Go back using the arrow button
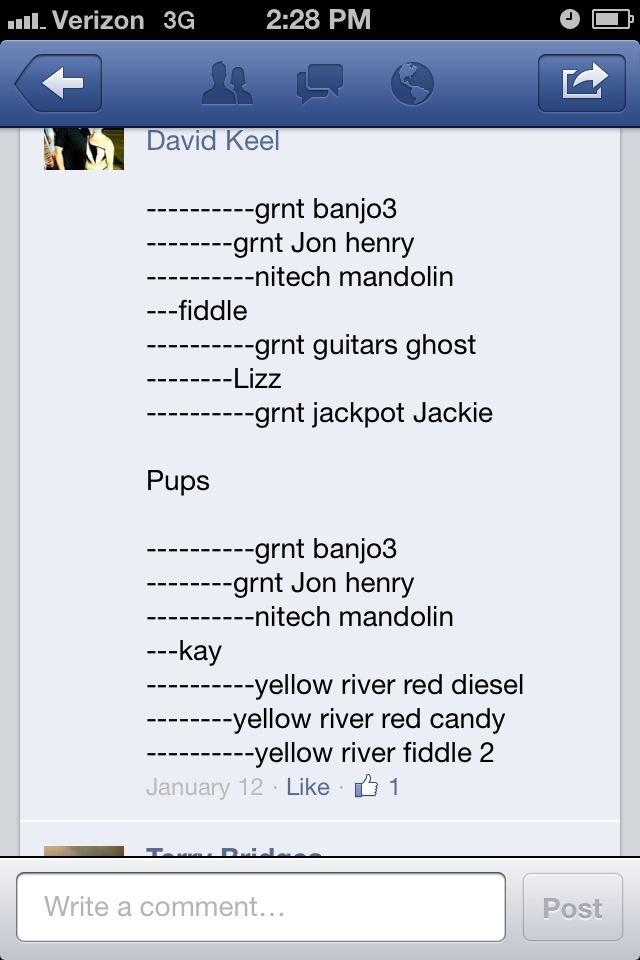Viewport: 640px width, 960px height. (x=59, y=84)
